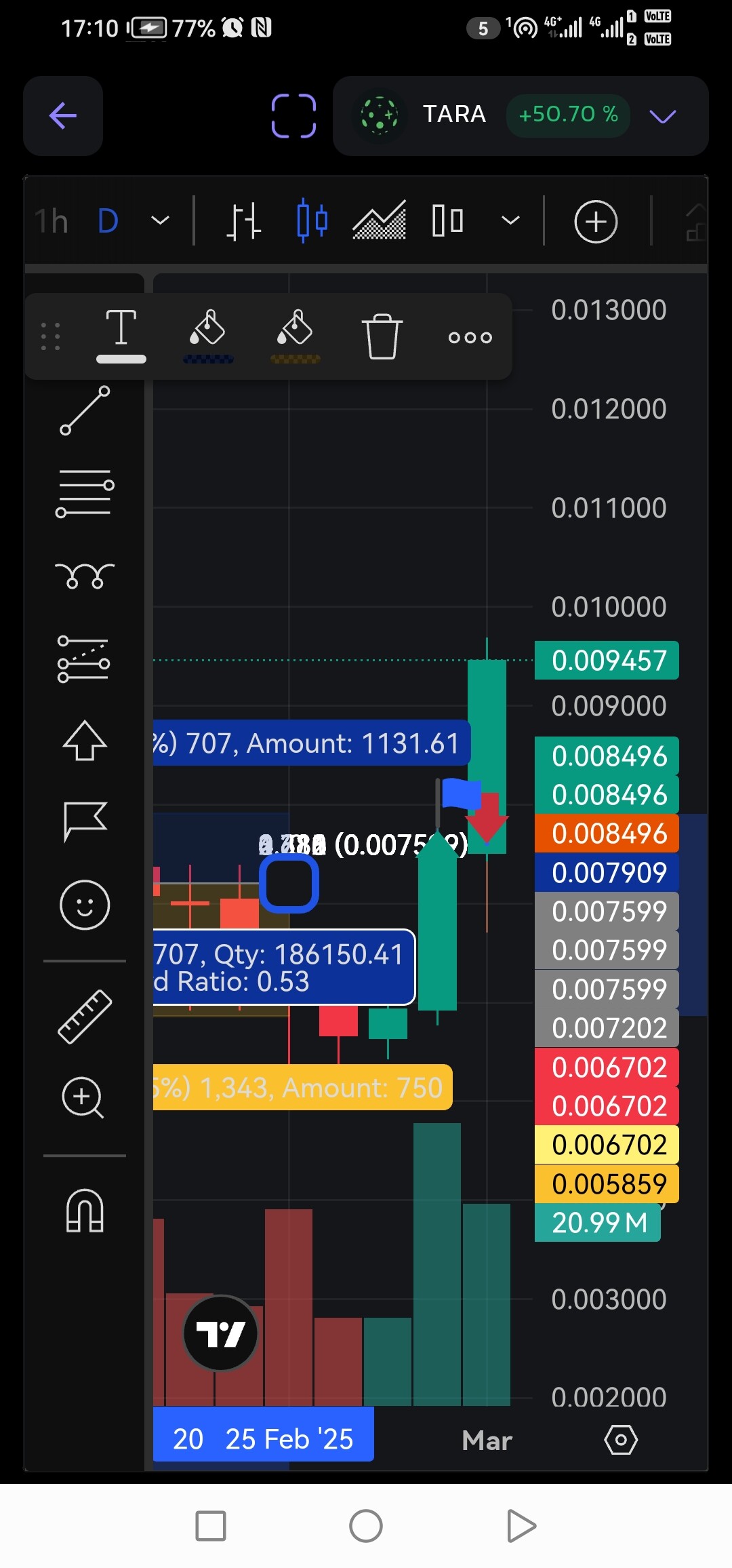The image size is (732, 1568).
Task: Open text settings for the drawing
Action: pyautogui.click(x=121, y=334)
